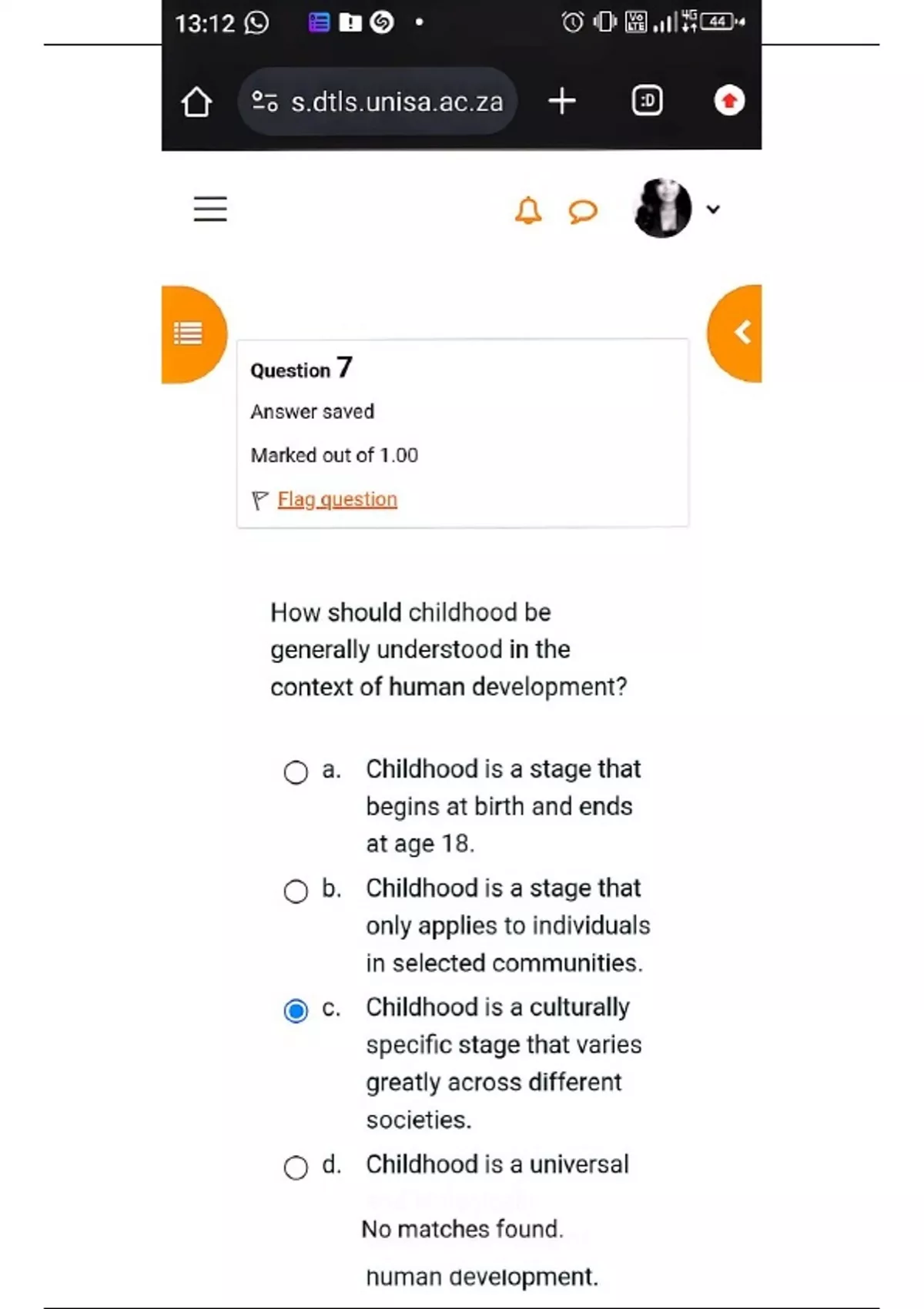Open the tab switcher
This screenshot has height=1309, width=924.
647,101
